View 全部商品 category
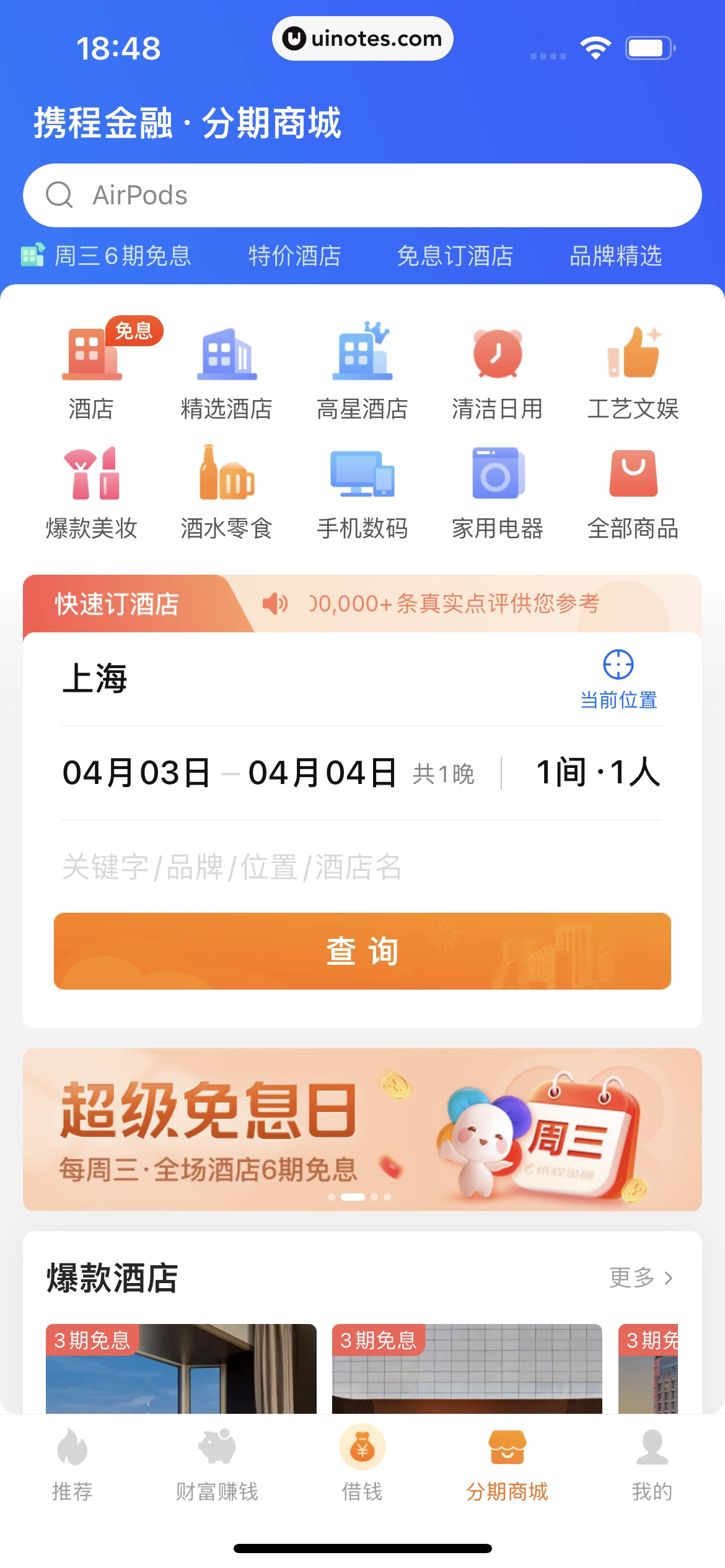Viewport: 725px width, 1568px height. (633, 490)
